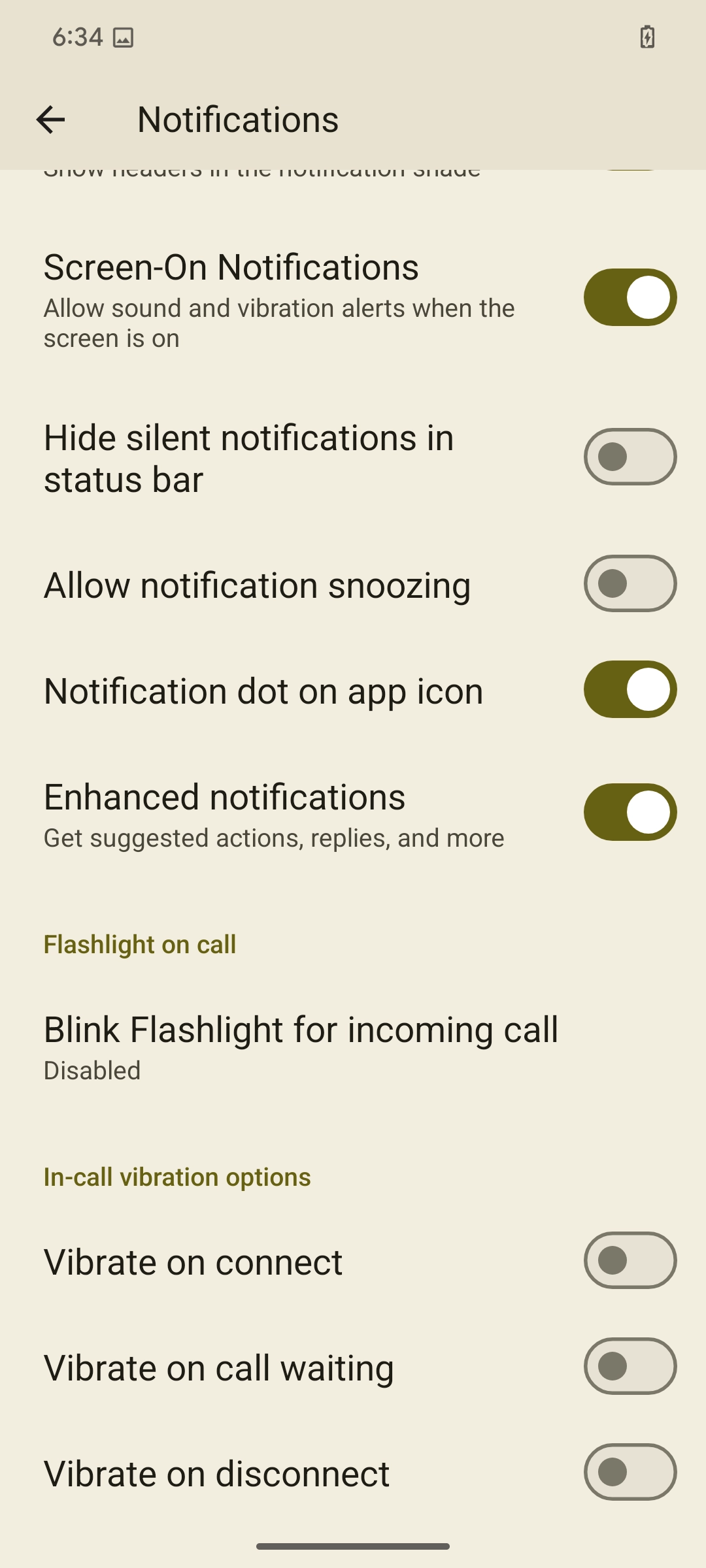Turn off Screen-On Notifications switch
The width and height of the screenshot is (706, 1568).
(x=630, y=297)
